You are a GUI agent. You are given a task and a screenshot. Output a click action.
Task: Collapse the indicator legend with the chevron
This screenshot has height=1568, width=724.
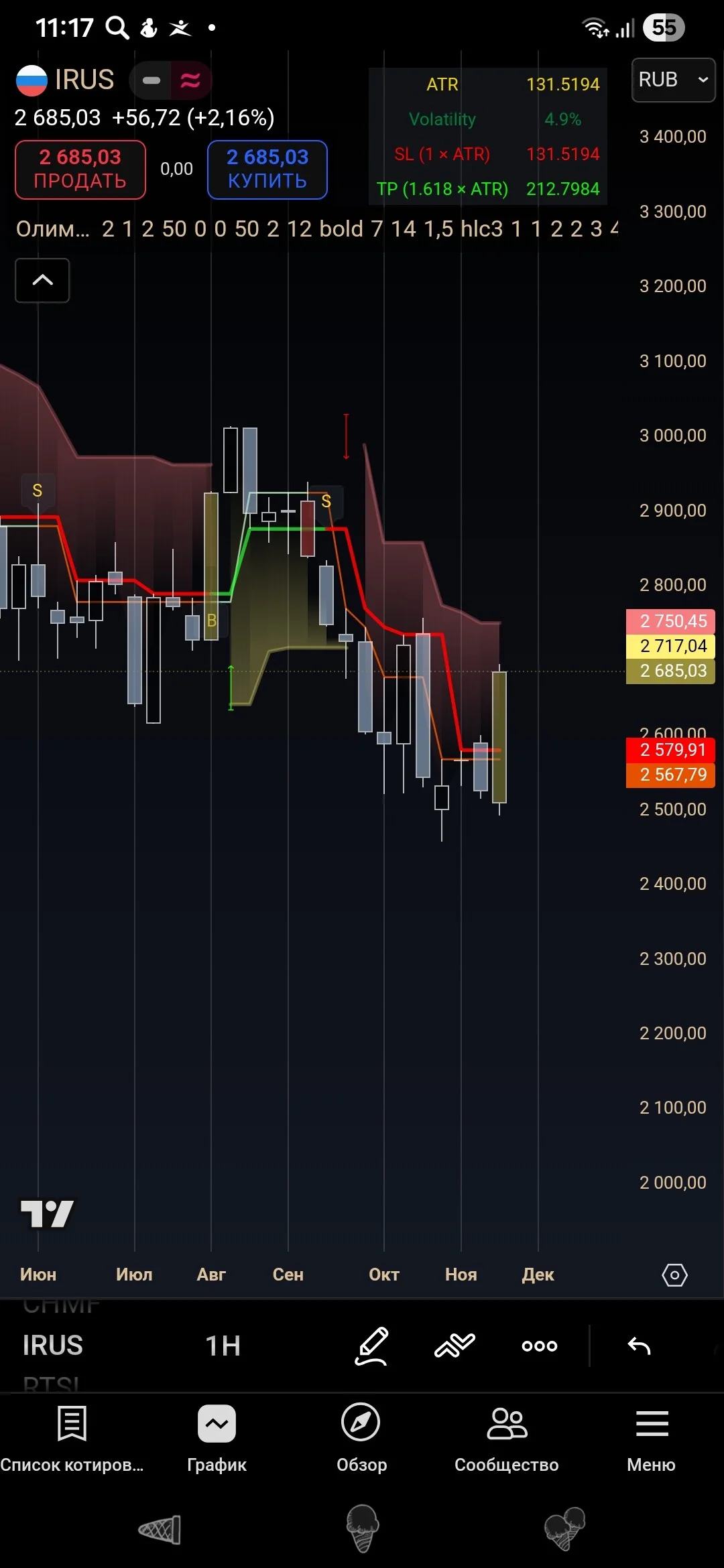coord(42,280)
